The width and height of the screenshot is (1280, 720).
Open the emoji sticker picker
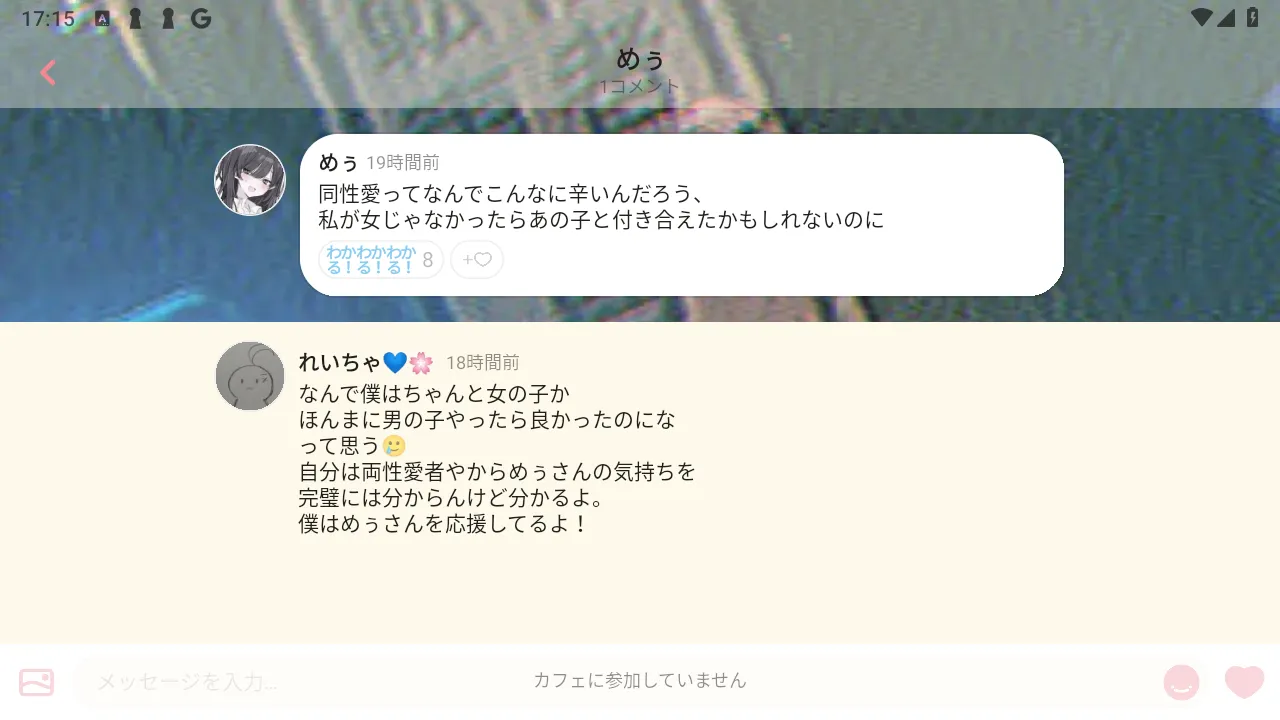tap(1181, 682)
